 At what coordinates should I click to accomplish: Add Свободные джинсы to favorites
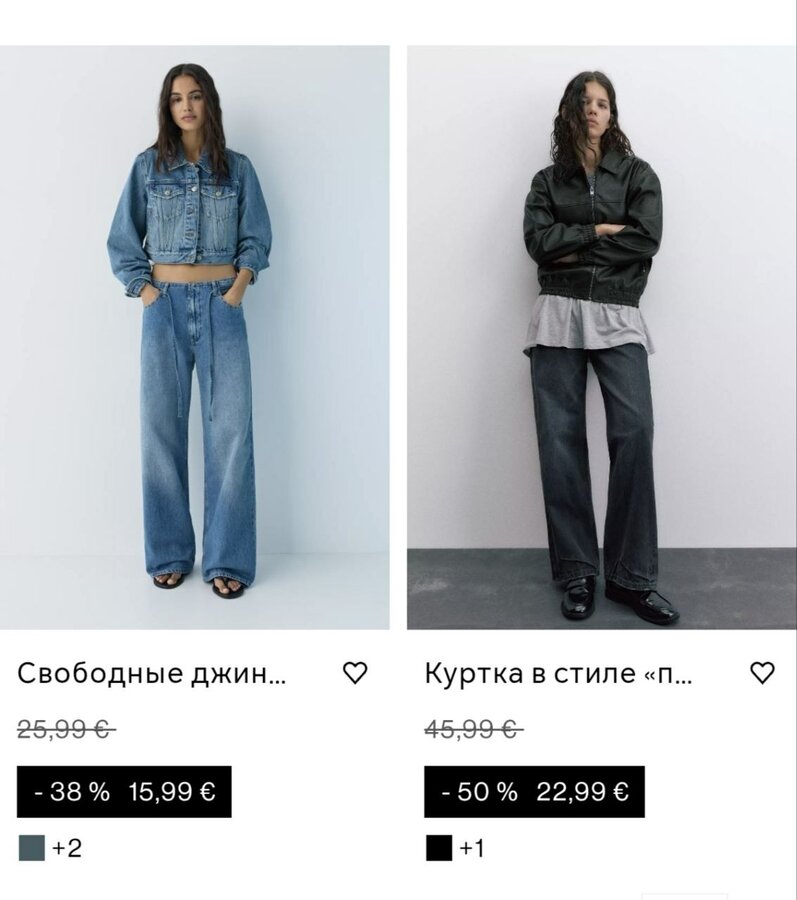pyautogui.click(x=355, y=673)
